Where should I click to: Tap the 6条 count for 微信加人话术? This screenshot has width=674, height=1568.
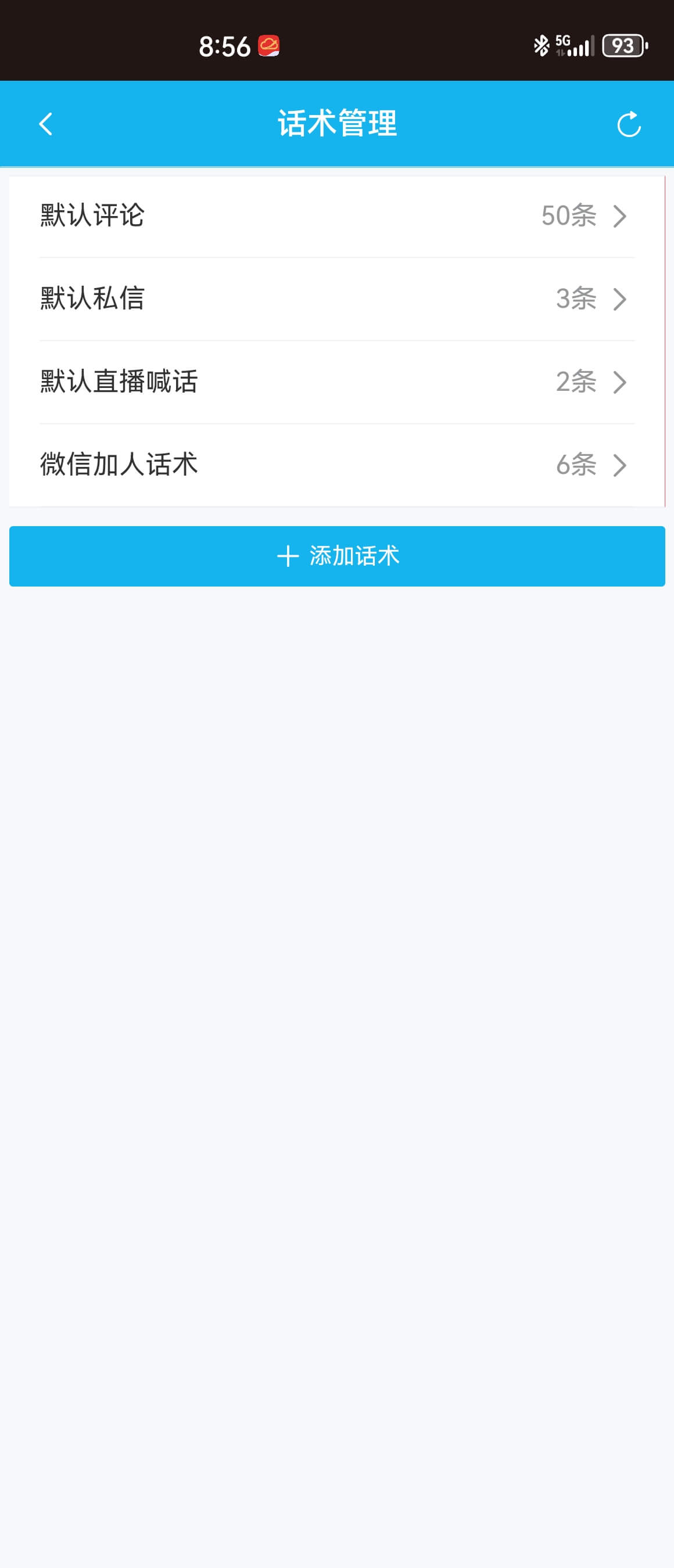point(575,466)
